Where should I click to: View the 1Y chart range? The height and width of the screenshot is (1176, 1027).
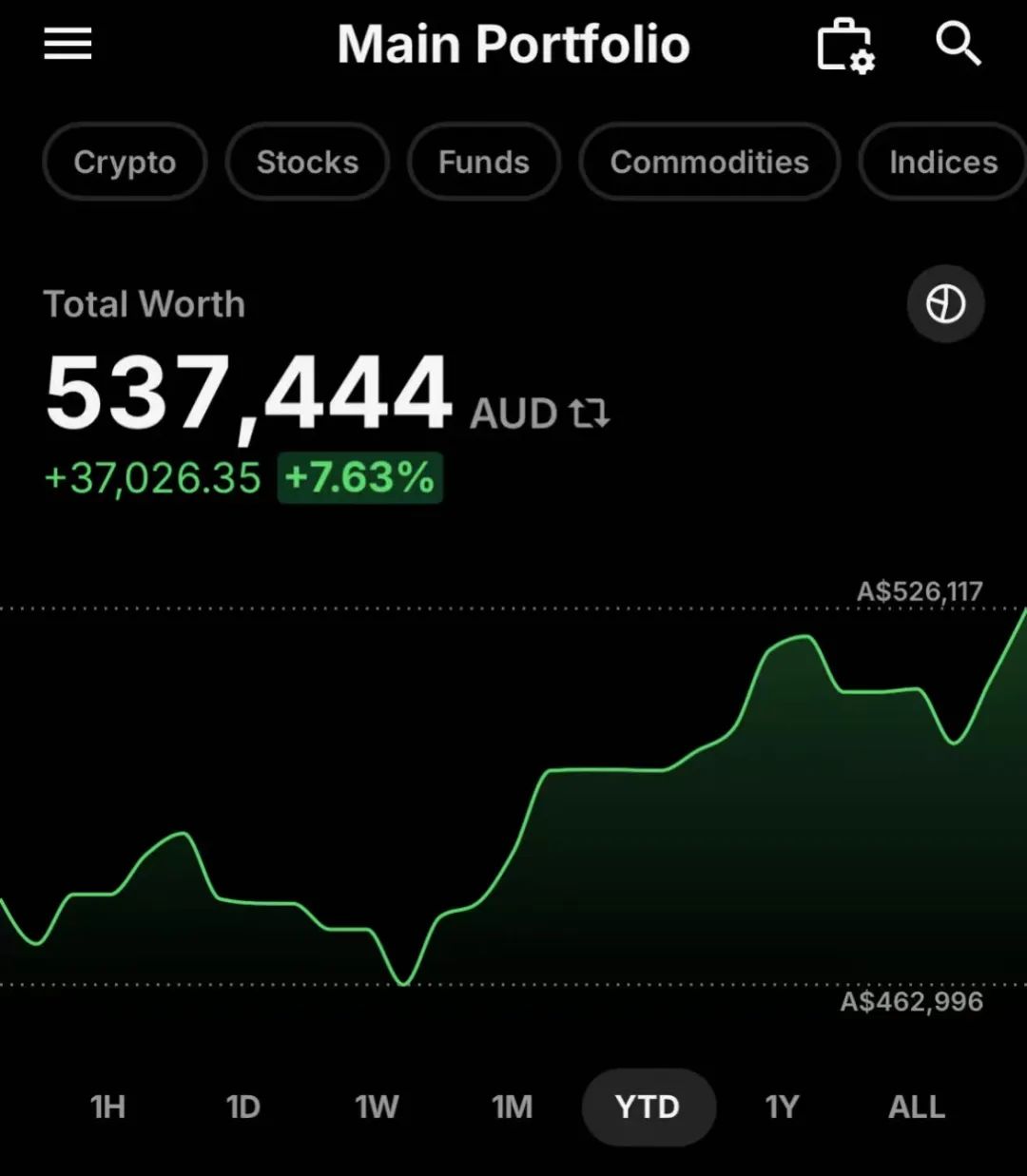[x=782, y=1107]
